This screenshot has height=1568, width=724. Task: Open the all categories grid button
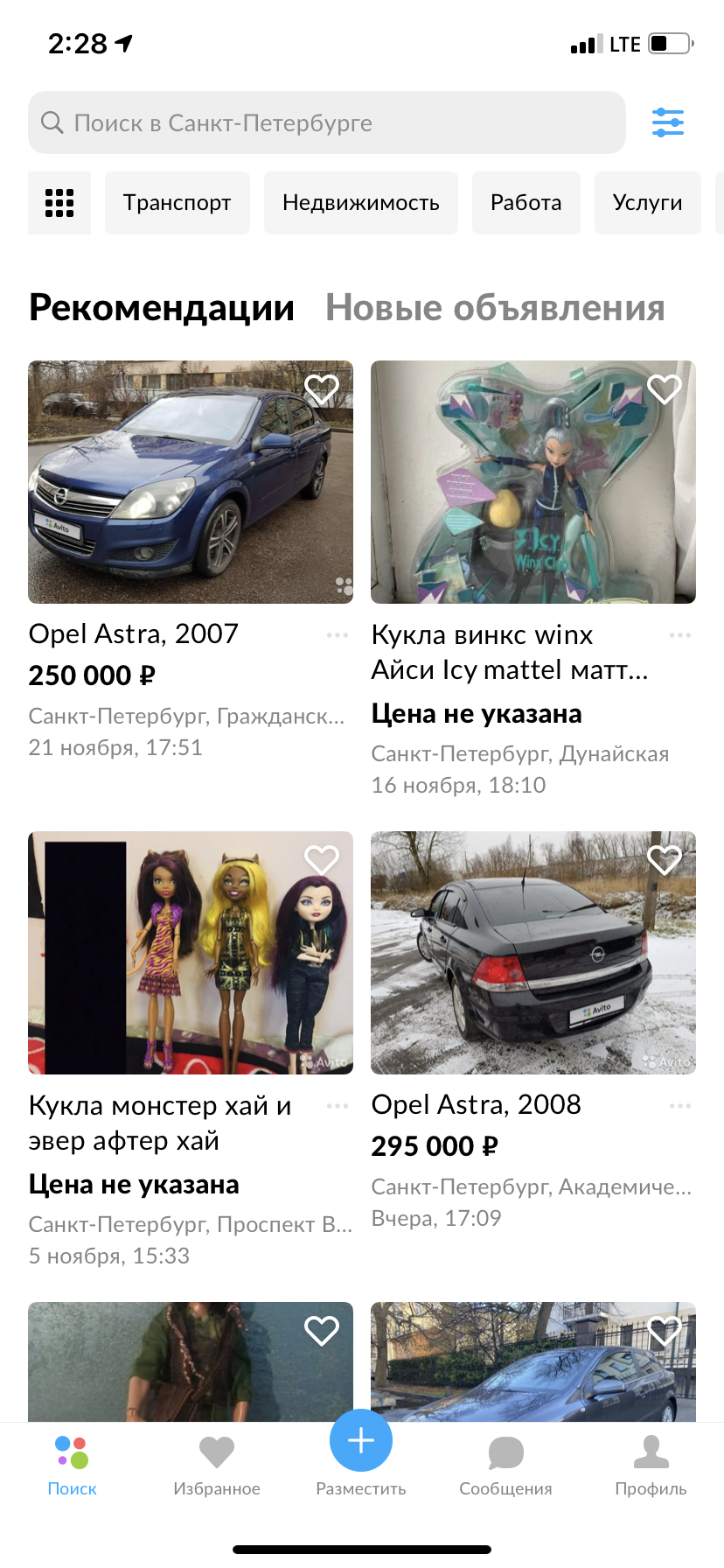pyautogui.click(x=59, y=203)
